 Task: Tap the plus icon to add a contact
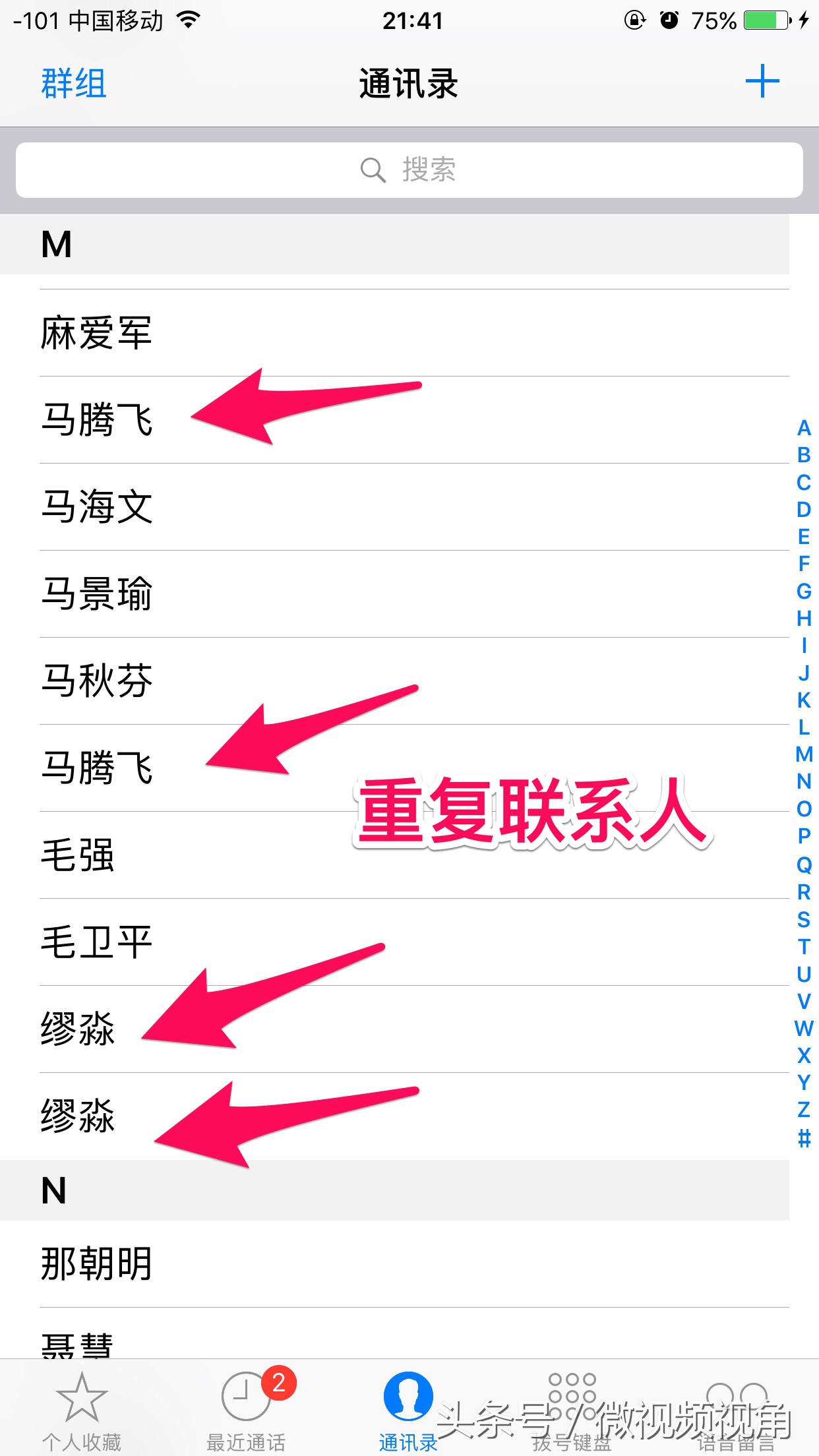(x=762, y=82)
